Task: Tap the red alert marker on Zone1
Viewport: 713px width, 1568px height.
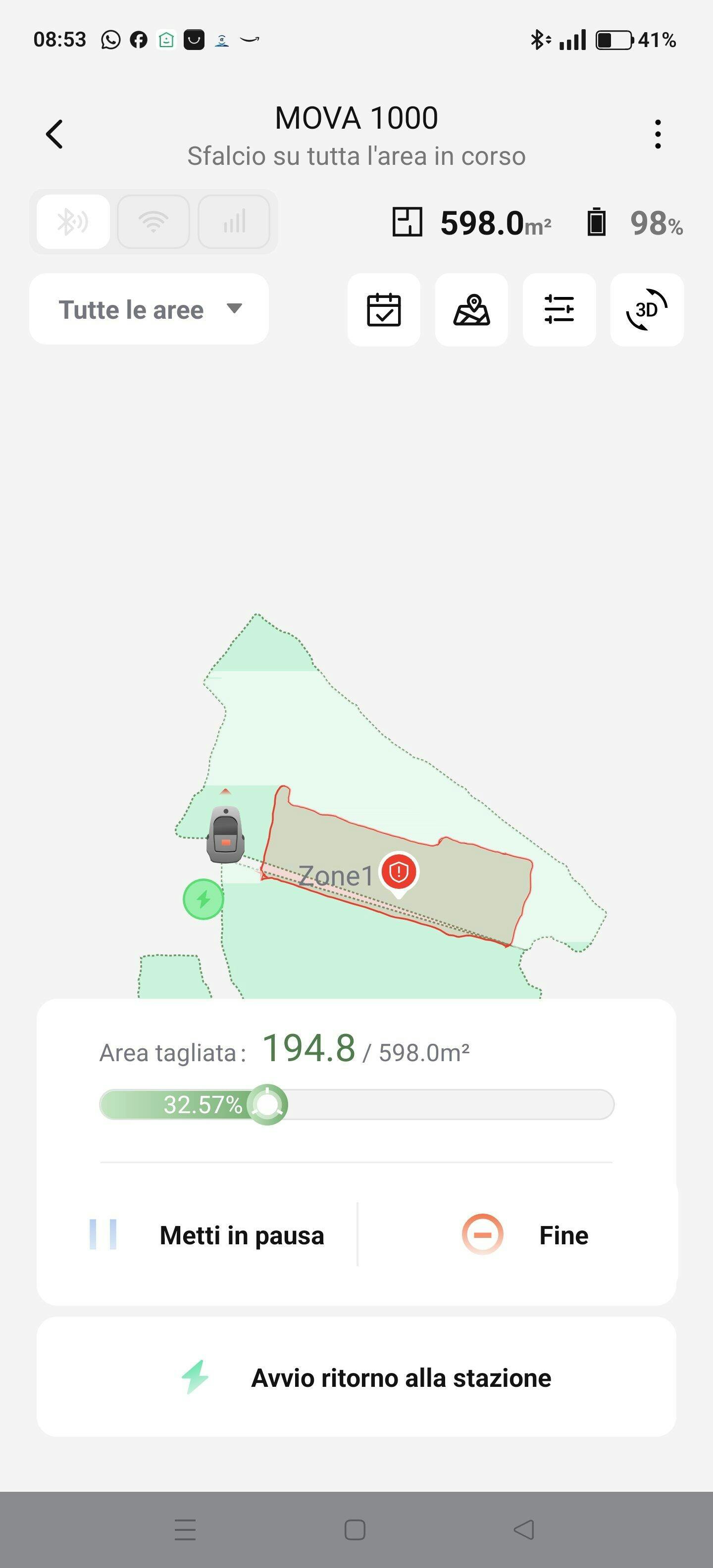Action: [398, 872]
